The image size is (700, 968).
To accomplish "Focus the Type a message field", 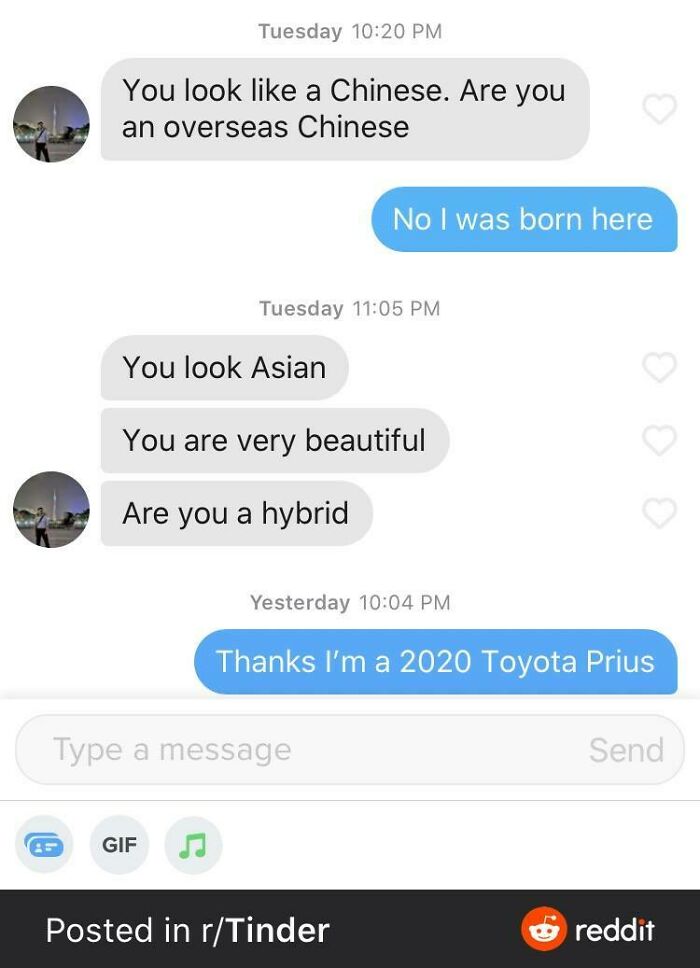I will point(300,750).
